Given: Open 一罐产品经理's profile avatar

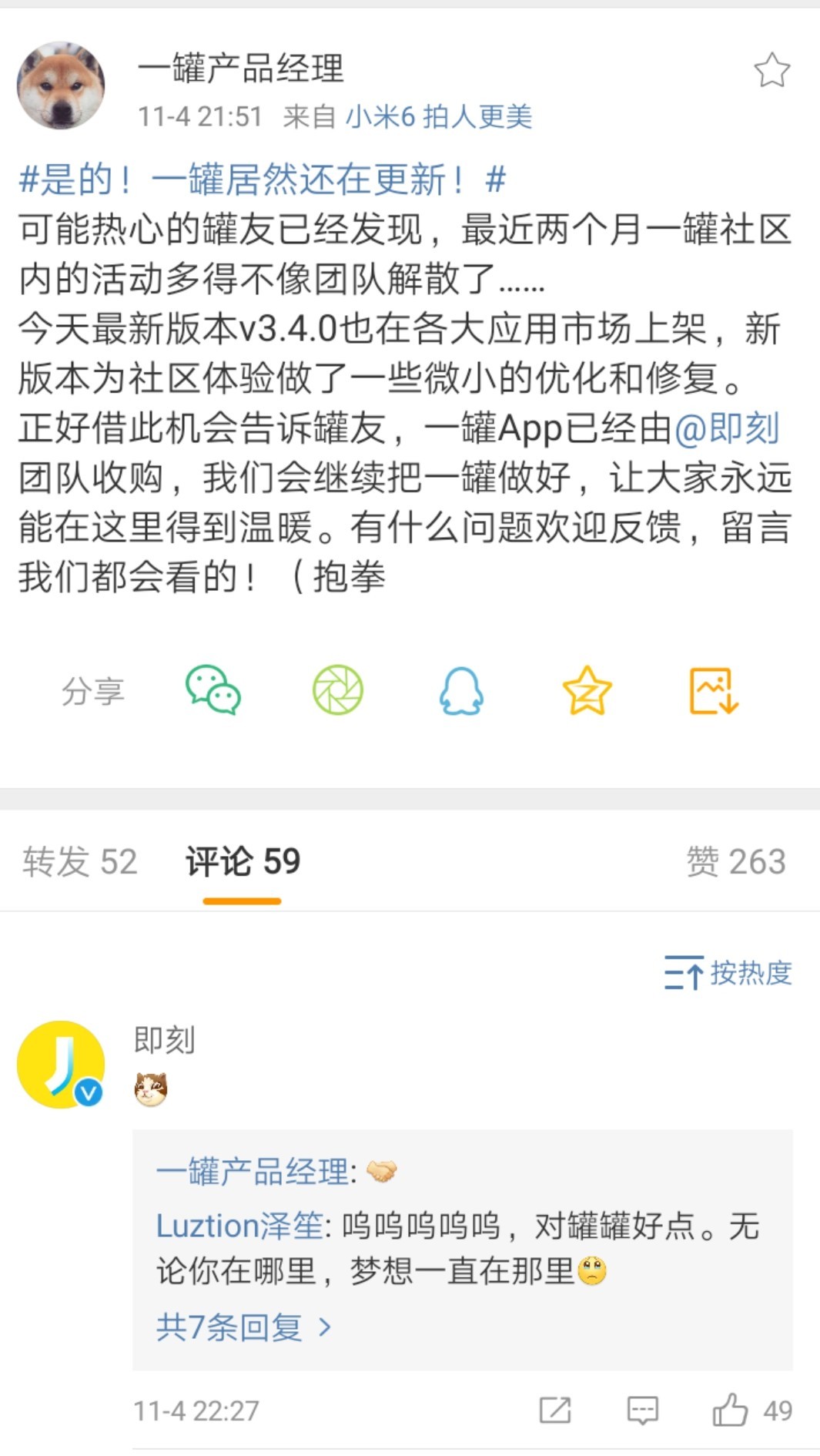Looking at the screenshot, I should pyautogui.click(x=61, y=85).
